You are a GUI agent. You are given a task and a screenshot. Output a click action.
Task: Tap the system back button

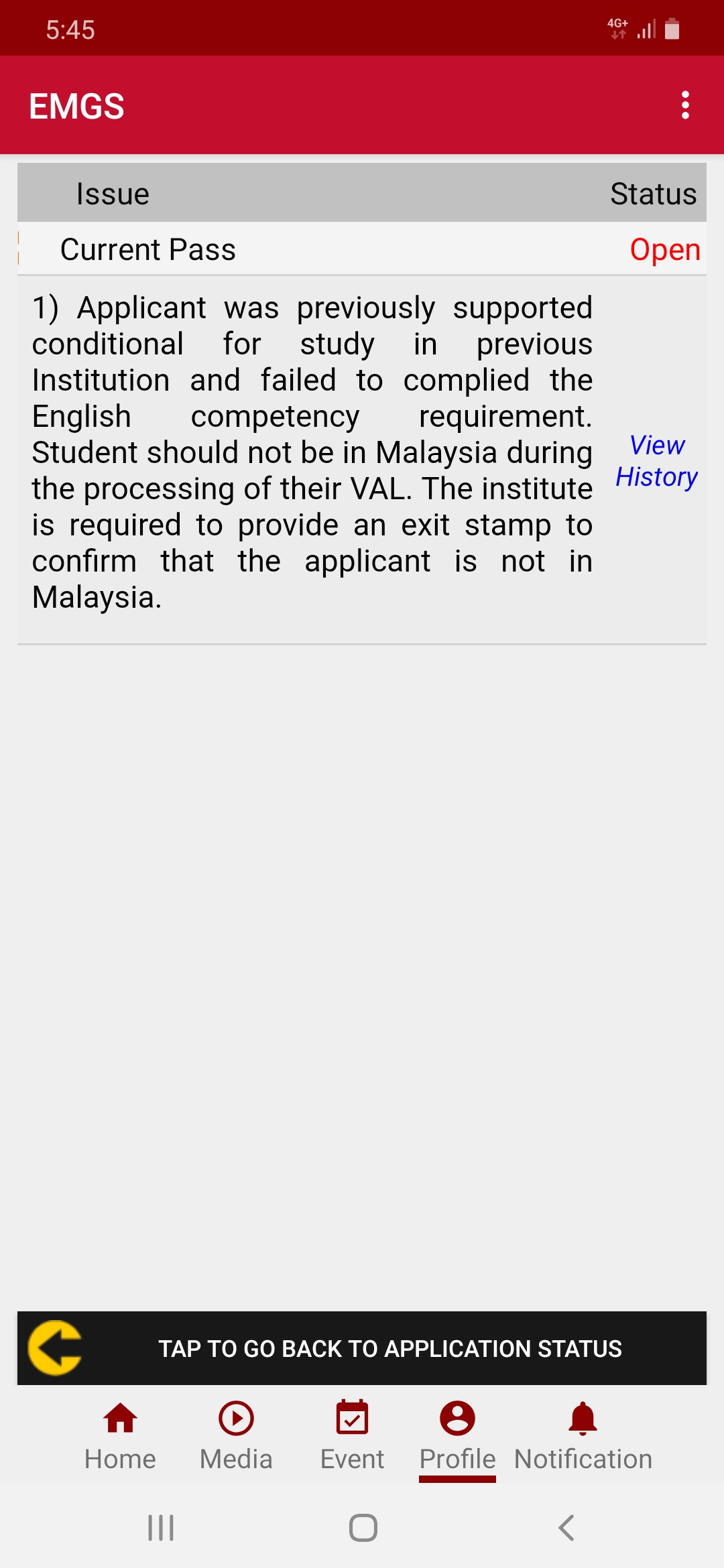point(566,1528)
